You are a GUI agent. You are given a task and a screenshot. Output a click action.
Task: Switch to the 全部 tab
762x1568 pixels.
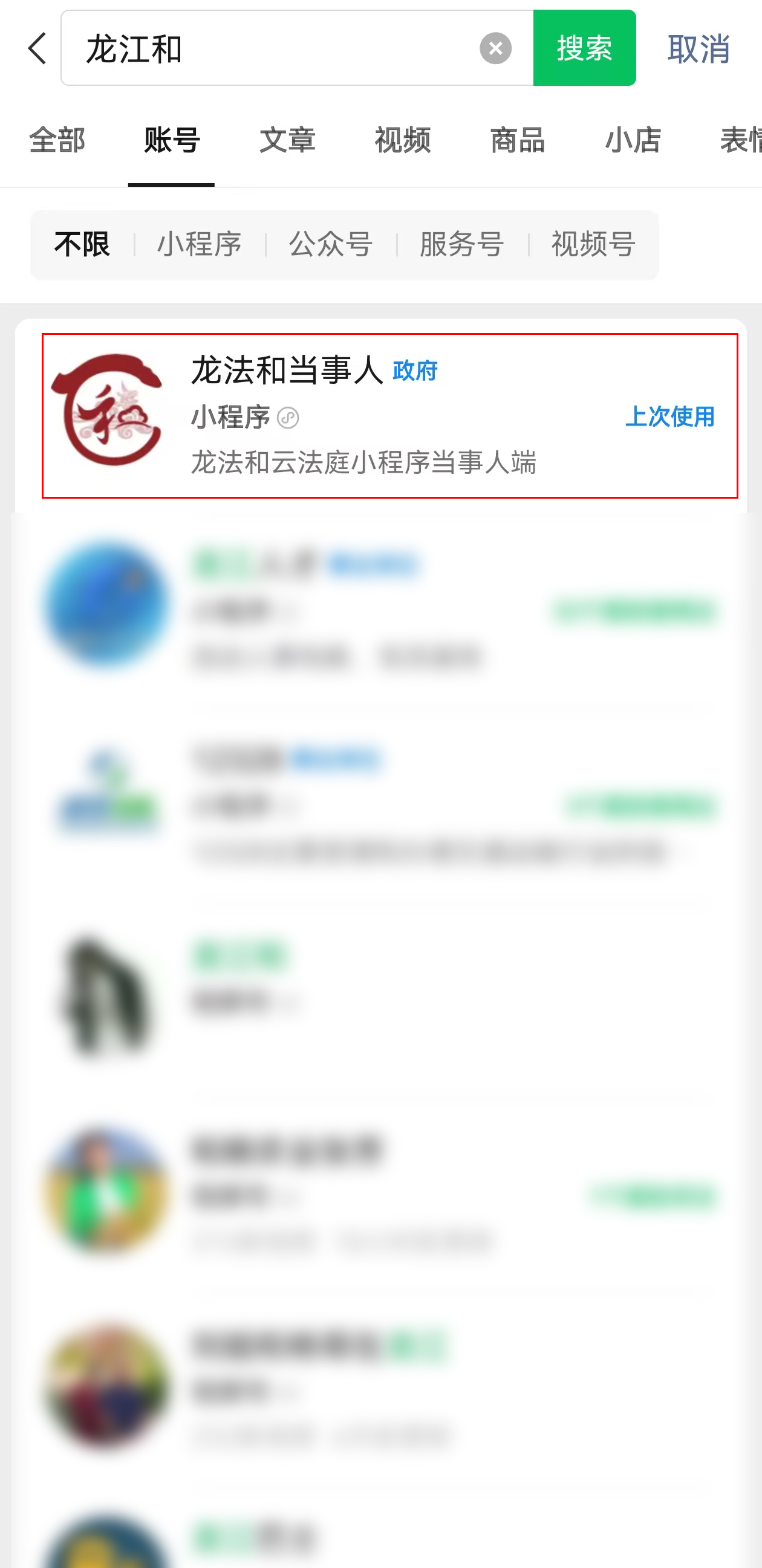(x=57, y=141)
